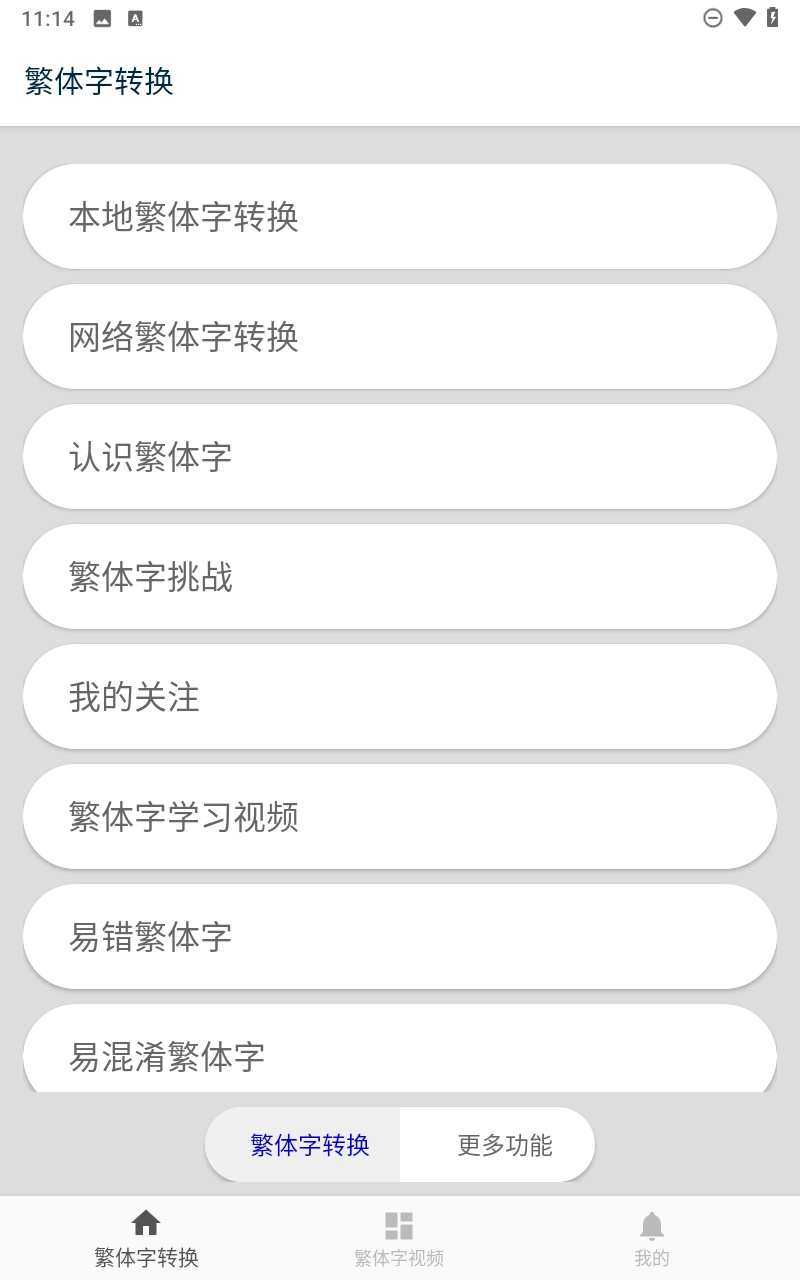Tap the square app notification icon
The height and width of the screenshot is (1280, 800).
[x=135, y=17]
